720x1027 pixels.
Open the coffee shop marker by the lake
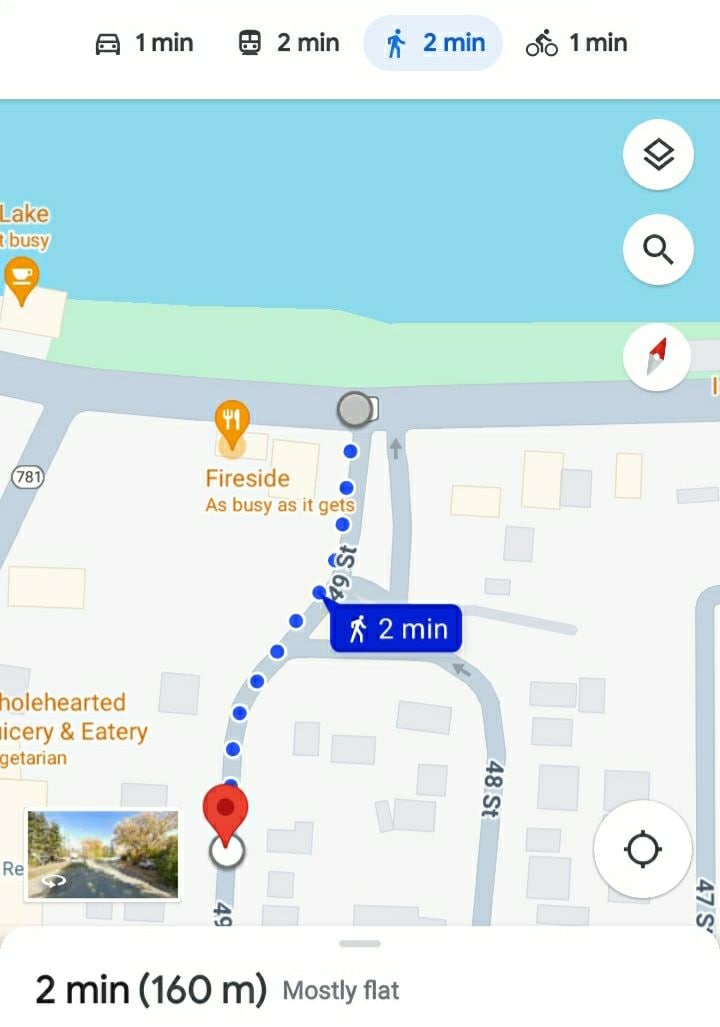[x=21, y=278]
